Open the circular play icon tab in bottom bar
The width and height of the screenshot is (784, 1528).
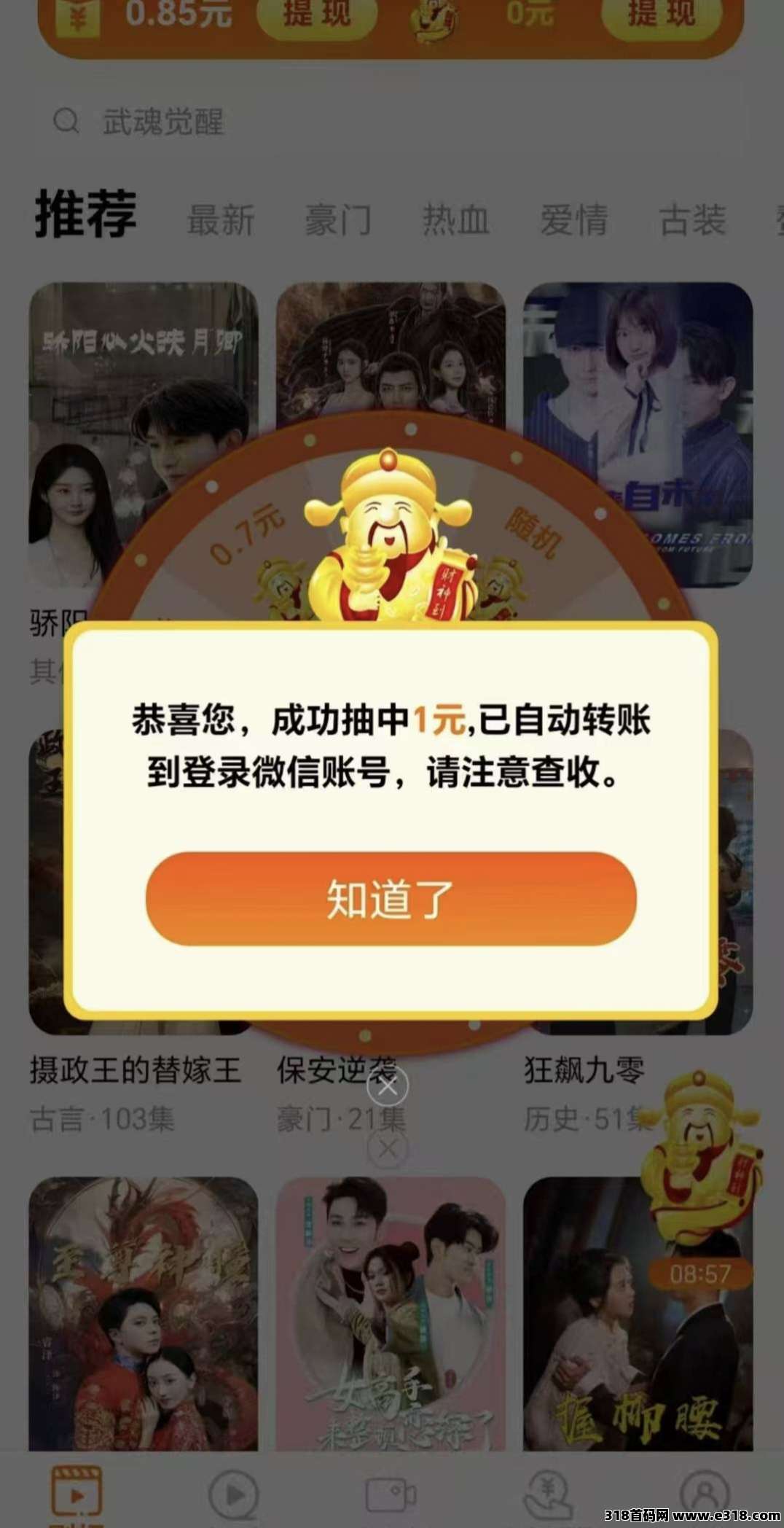pos(233,1494)
